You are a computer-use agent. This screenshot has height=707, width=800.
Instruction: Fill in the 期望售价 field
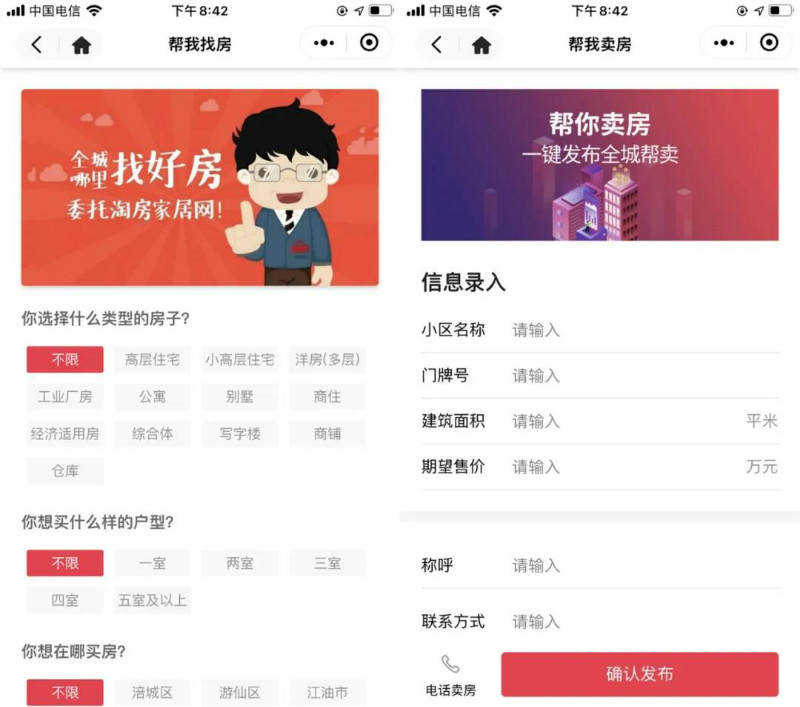(x=620, y=467)
